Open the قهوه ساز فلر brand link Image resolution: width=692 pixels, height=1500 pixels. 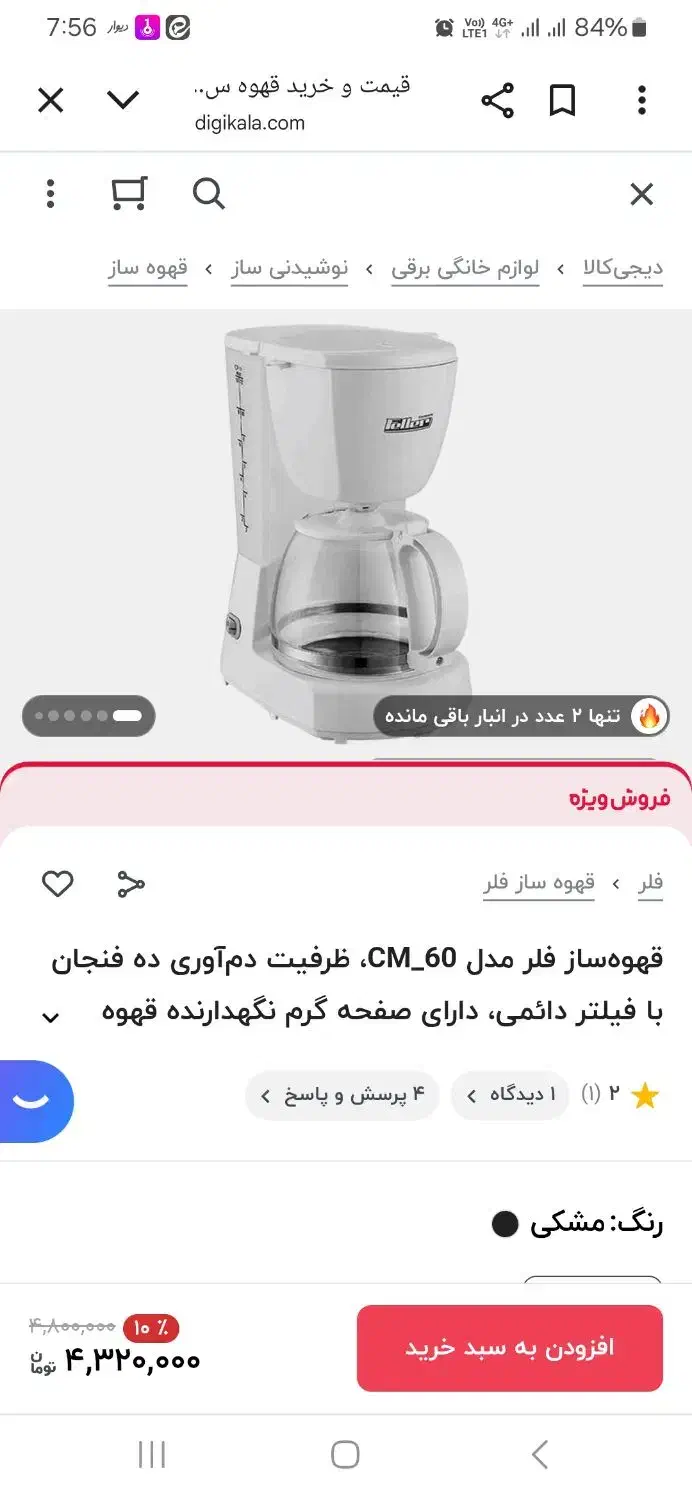tap(539, 884)
